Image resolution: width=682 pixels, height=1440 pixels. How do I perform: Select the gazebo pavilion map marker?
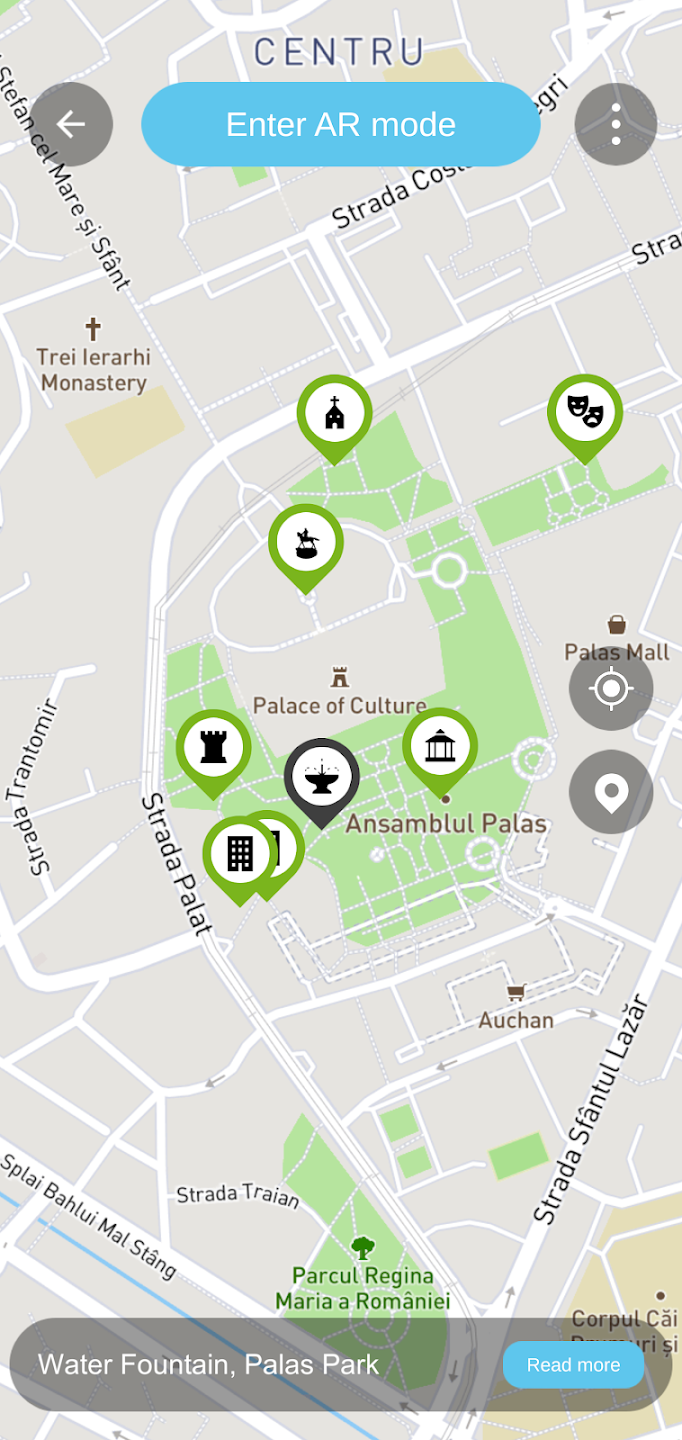440,745
